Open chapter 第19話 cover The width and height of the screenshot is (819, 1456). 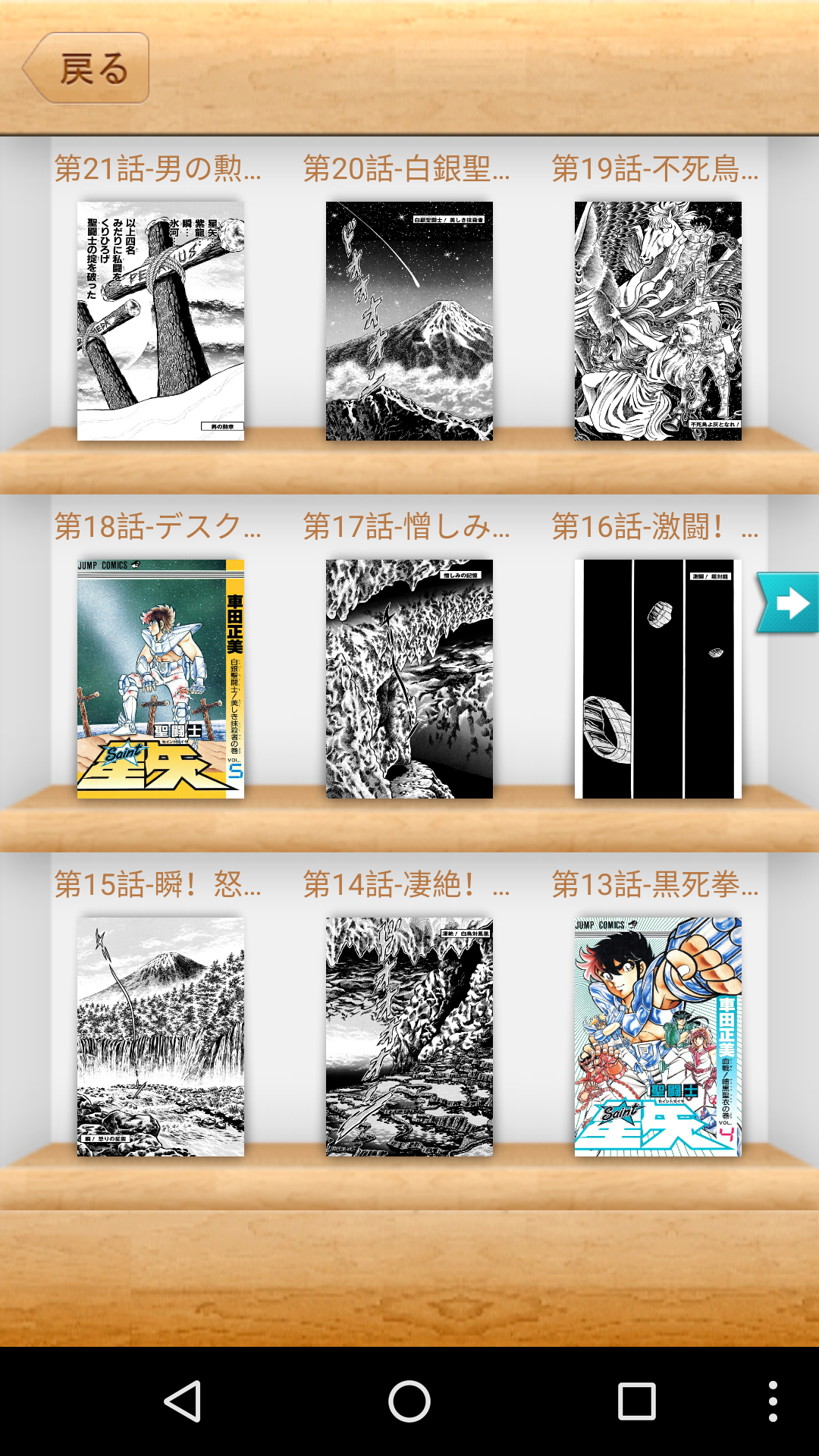[658, 321]
